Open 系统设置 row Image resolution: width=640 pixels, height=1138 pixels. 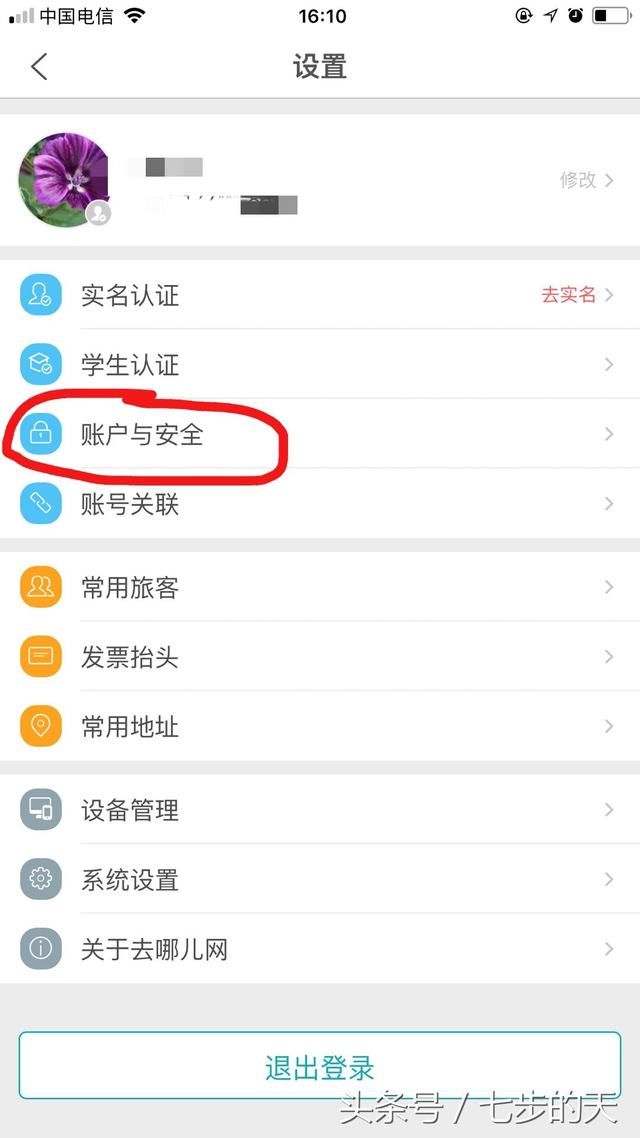coord(320,879)
